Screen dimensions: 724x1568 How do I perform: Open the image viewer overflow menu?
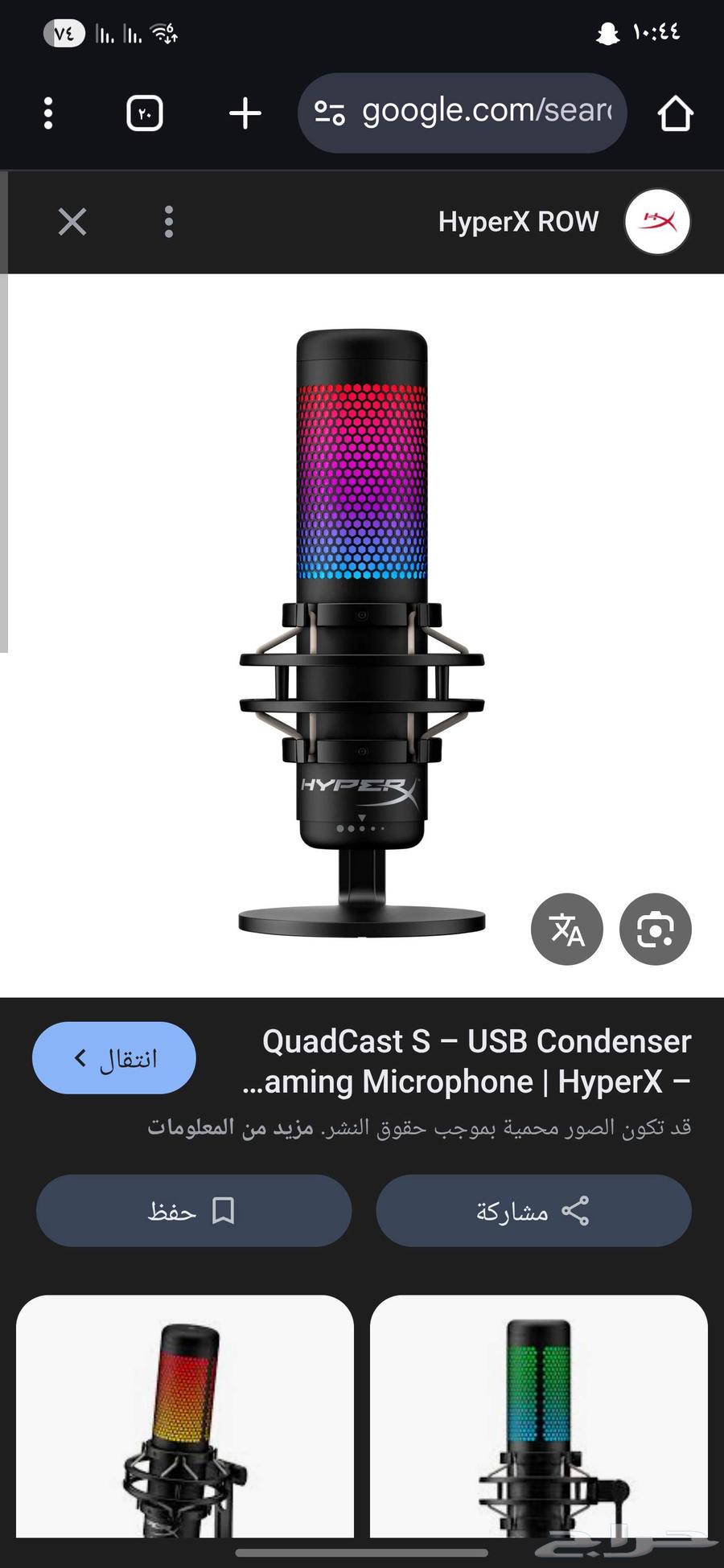coord(168,222)
